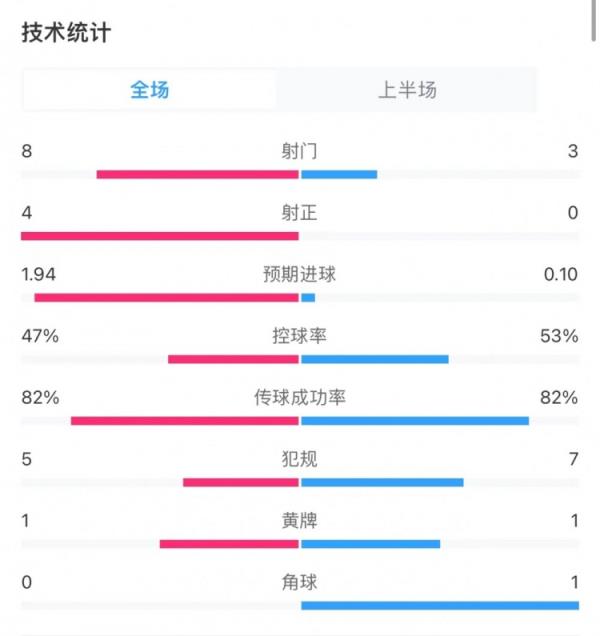Switch to the 上半场 tab
The height and width of the screenshot is (636, 600).
tap(407, 90)
